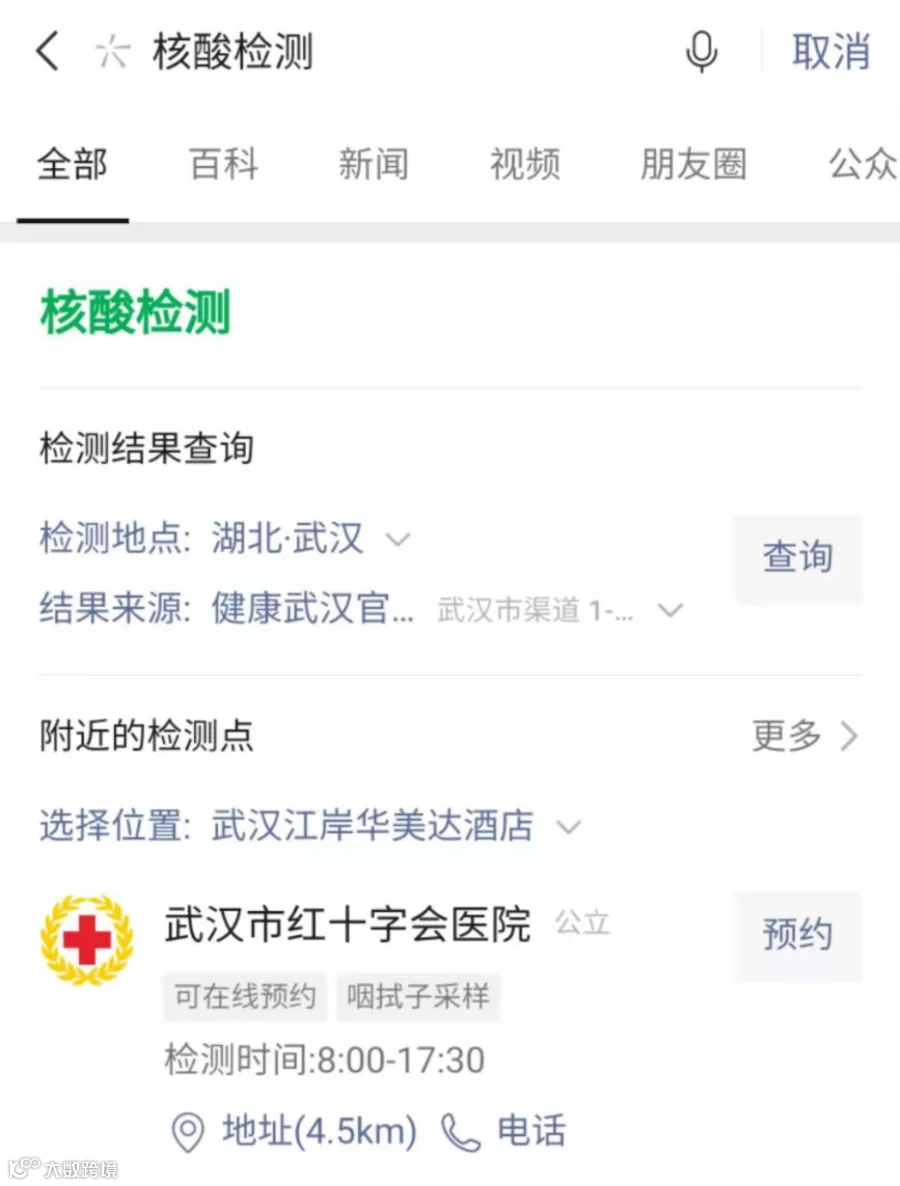Screen dimensions: 900x1186
Task: Go back with the top-left arrow
Action: [48, 51]
